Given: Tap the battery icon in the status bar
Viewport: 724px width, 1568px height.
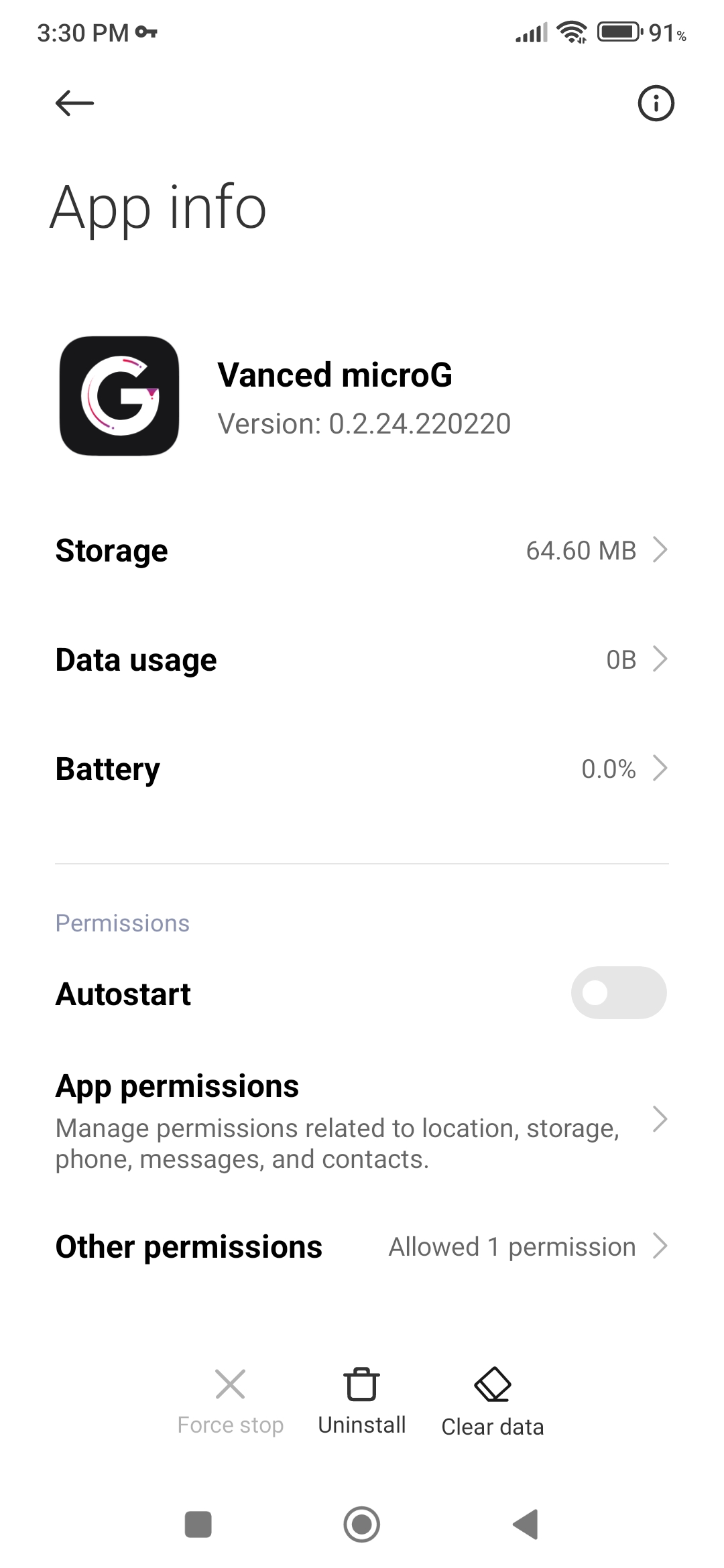Looking at the screenshot, I should pos(618,31).
